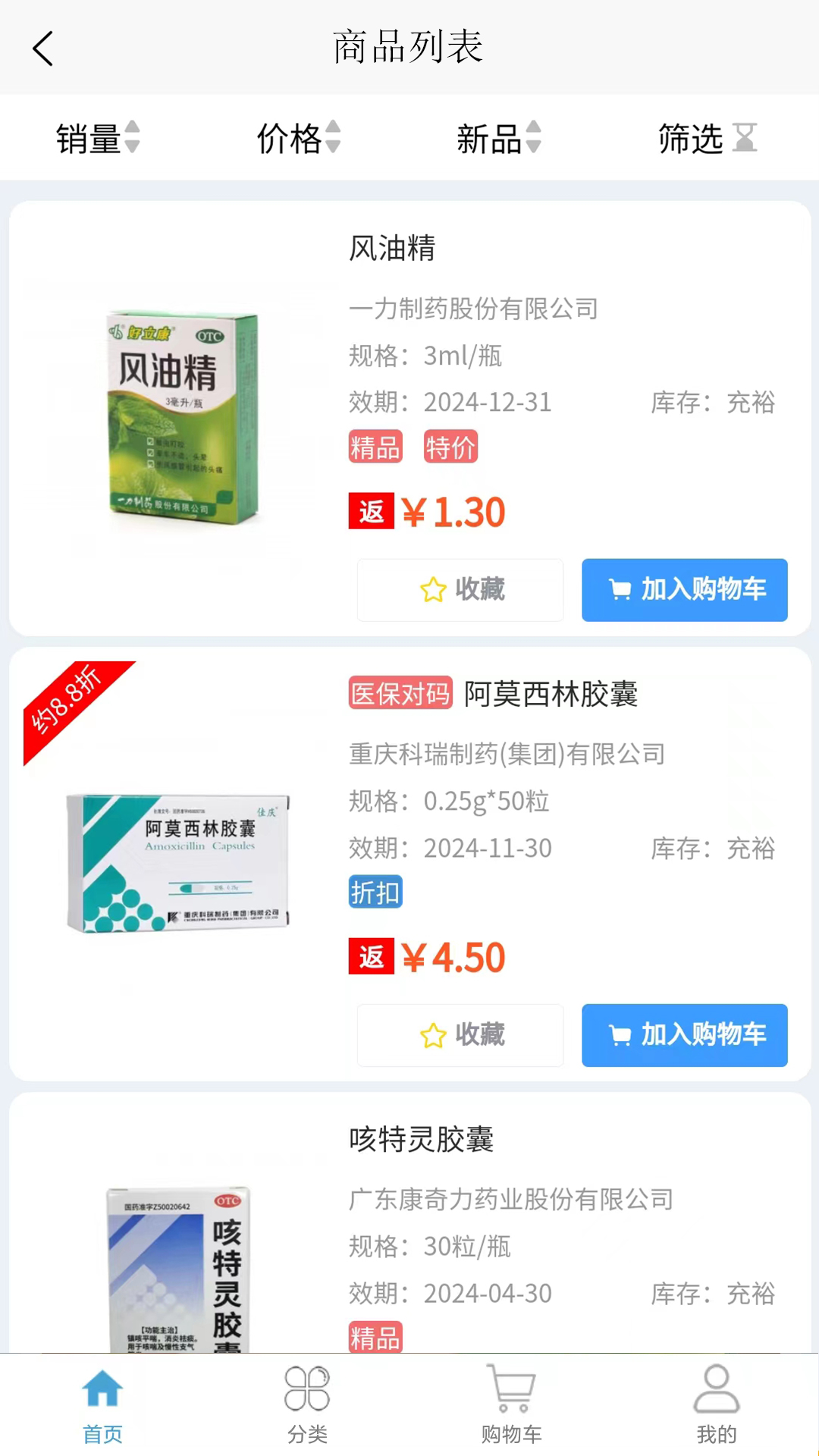Add 阿莫西林胶囊 to the shopping cart
The height and width of the screenshot is (1456, 819).
(x=684, y=1035)
